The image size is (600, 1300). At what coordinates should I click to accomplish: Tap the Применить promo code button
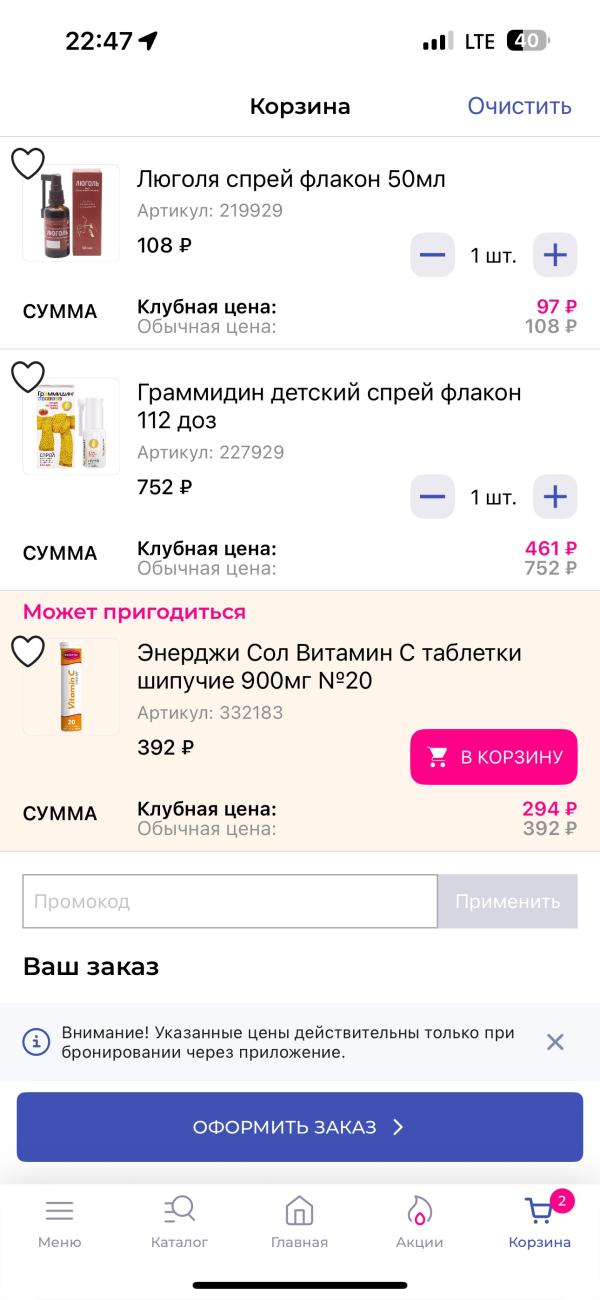pyautogui.click(x=507, y=901)
